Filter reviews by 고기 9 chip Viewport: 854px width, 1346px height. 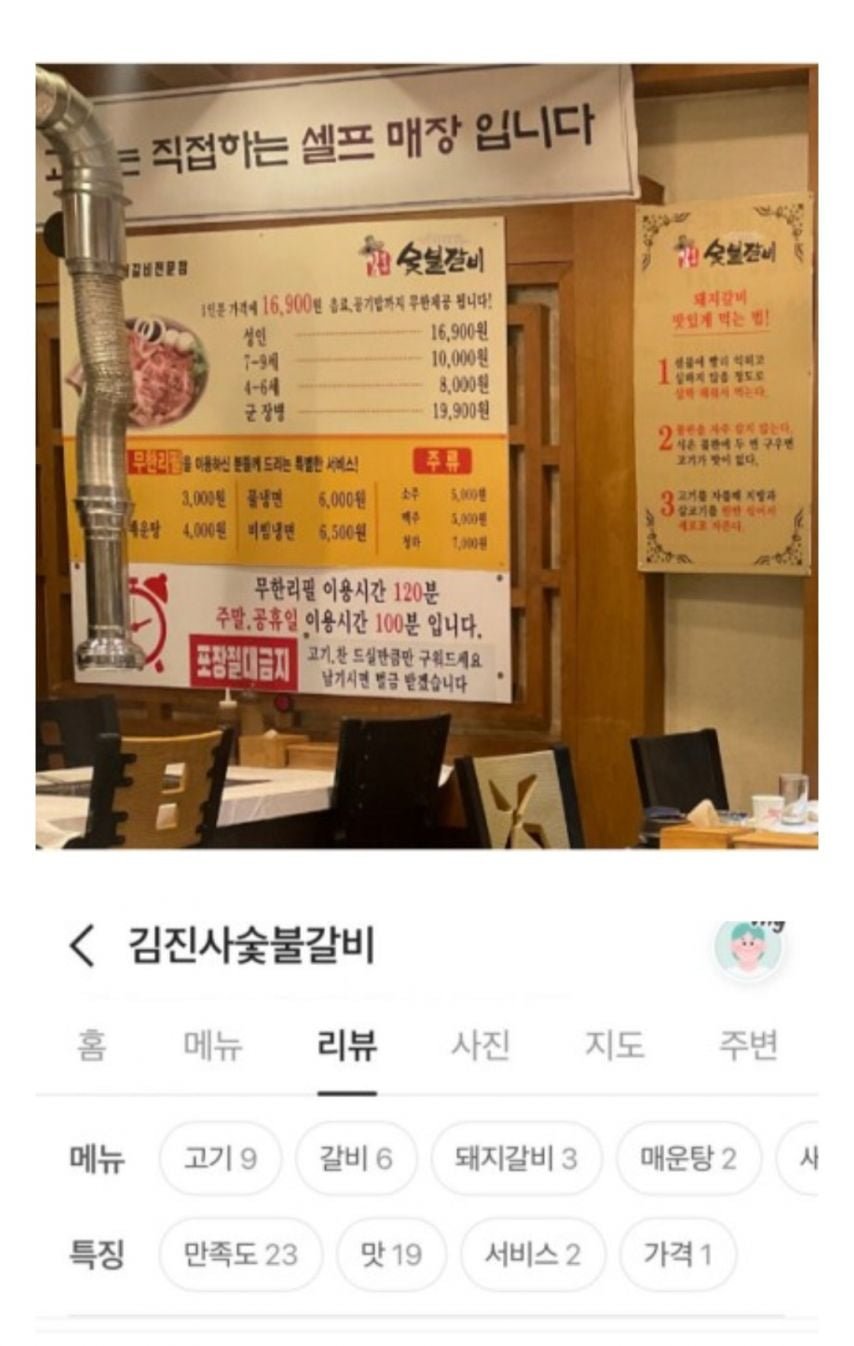220,1159
